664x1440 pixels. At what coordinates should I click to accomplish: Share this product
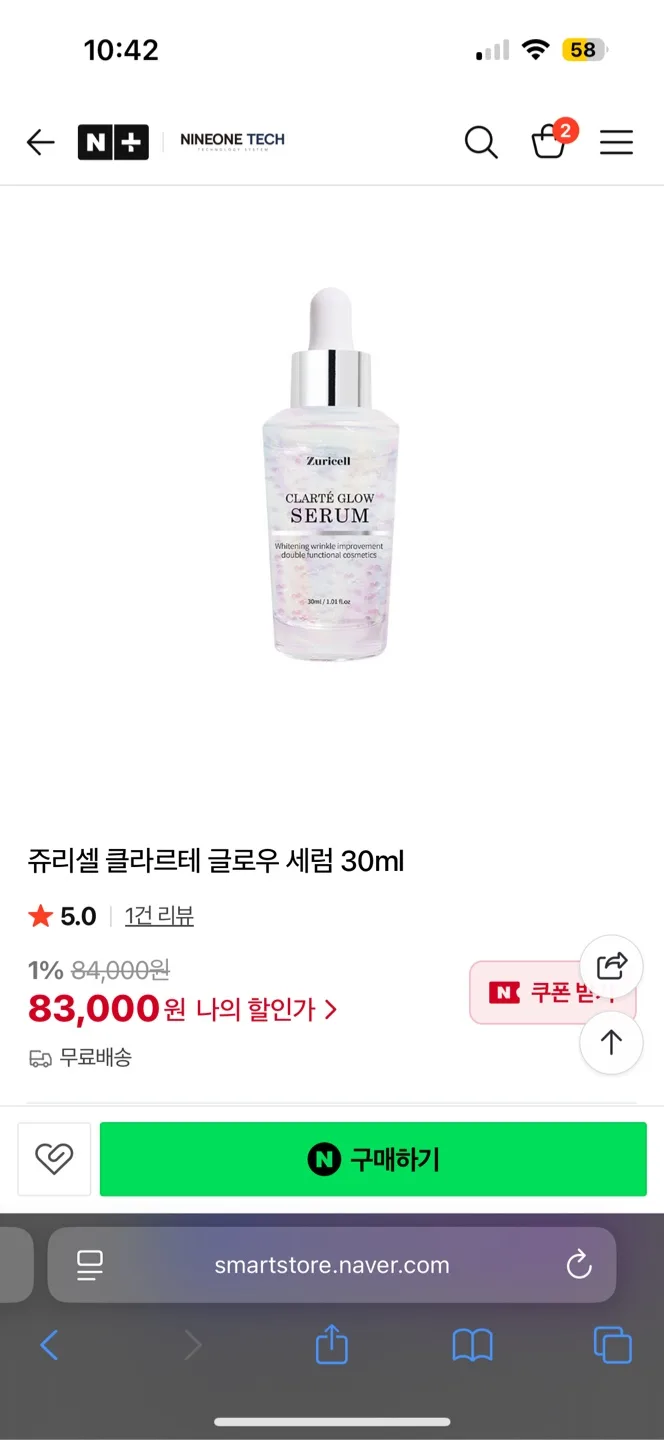[x=611, y=967]
